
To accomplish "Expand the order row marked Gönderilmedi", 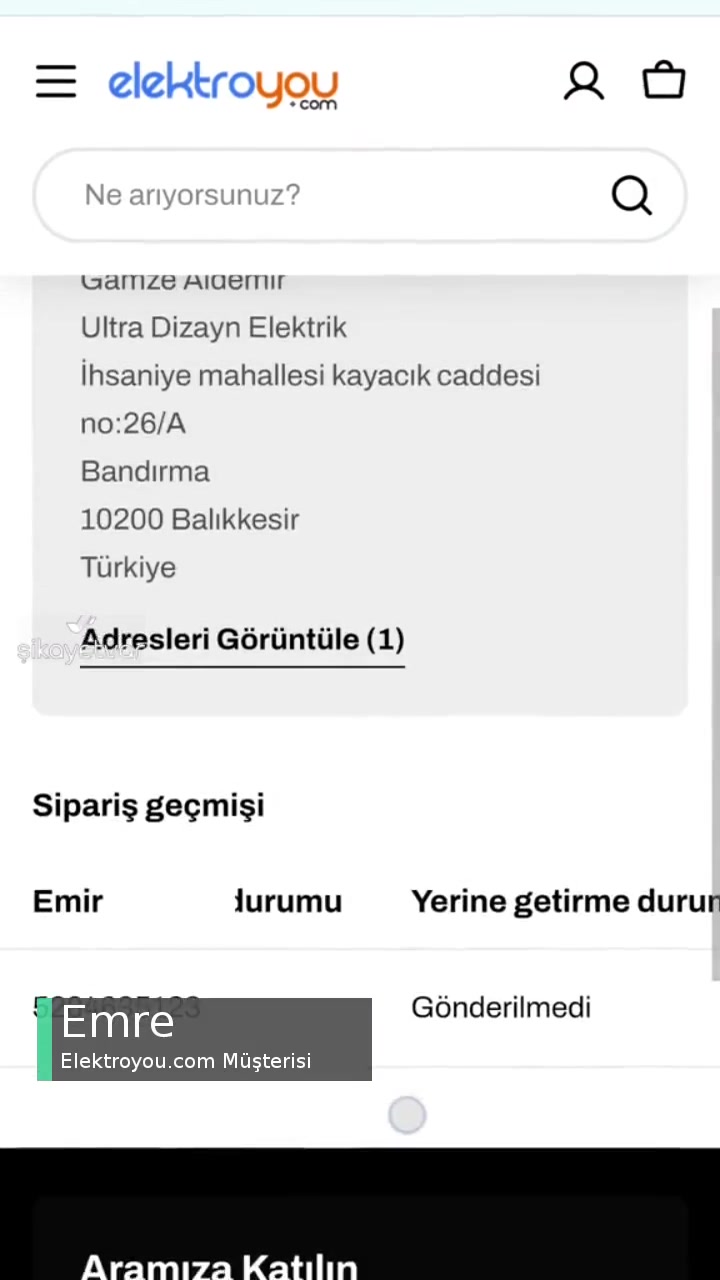I will [x=500, y=1007].
